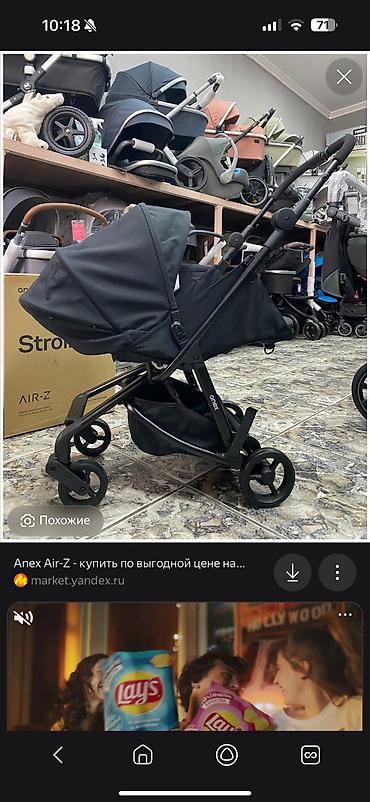The width and height of the screenshot is (370, 802).
Task: Open the Lay's ad overflow menu
Action: 345,614
